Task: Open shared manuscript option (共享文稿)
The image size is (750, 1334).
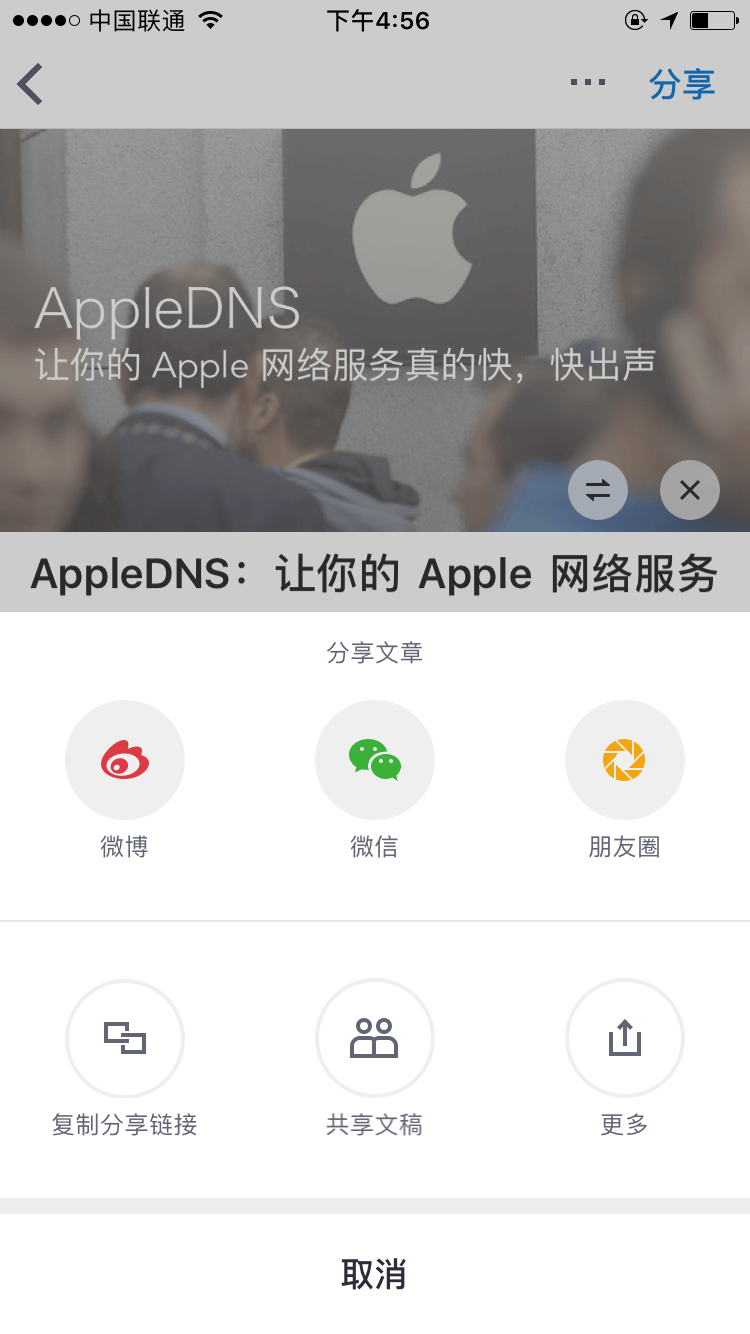Action: (x=375, y=1038)
